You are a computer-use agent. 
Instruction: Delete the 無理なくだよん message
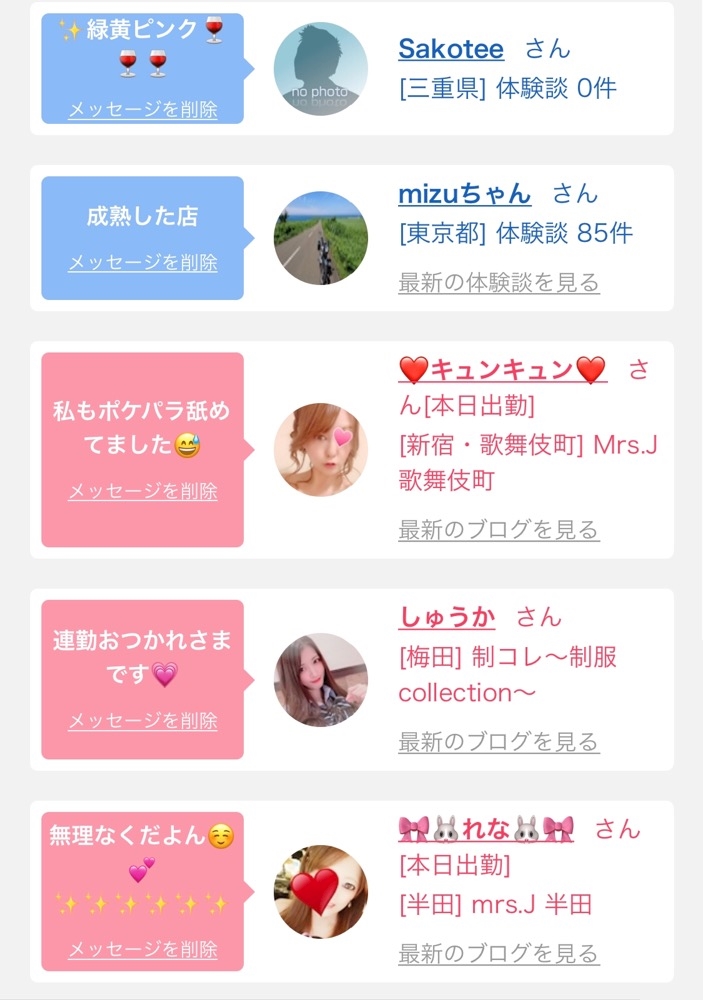click(142, 949)
